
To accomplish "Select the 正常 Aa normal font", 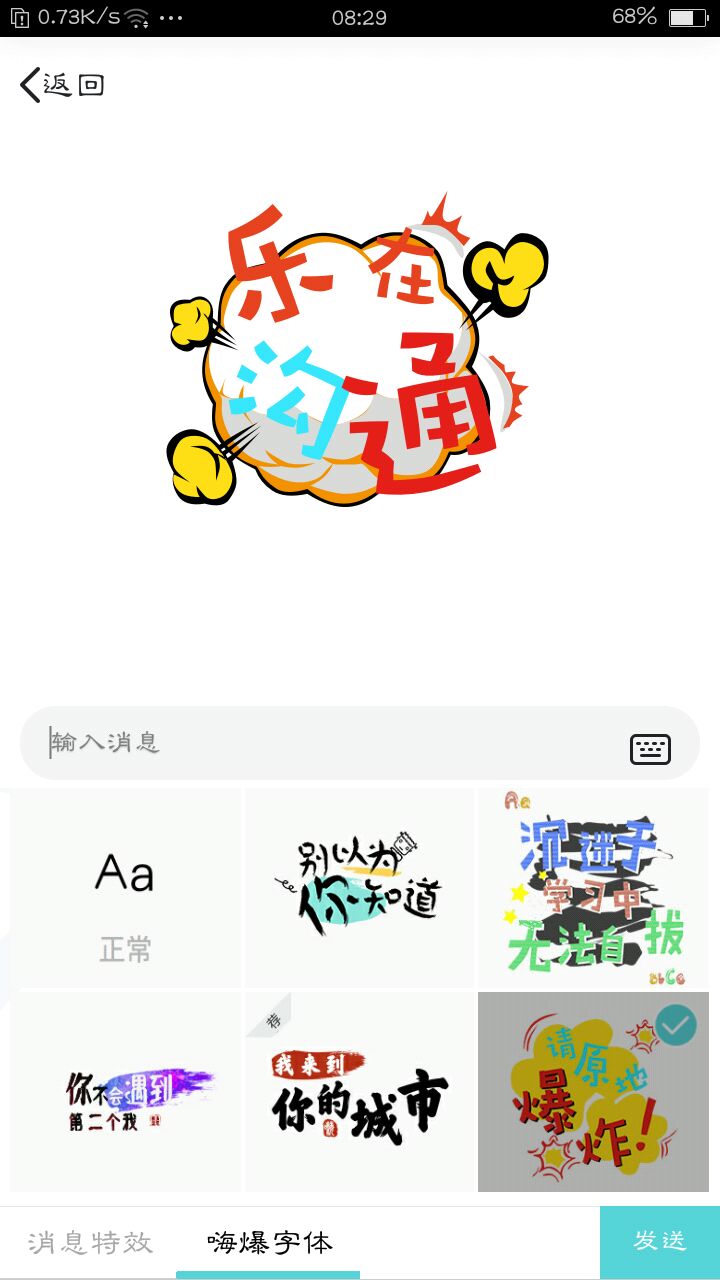I will 126,888.
